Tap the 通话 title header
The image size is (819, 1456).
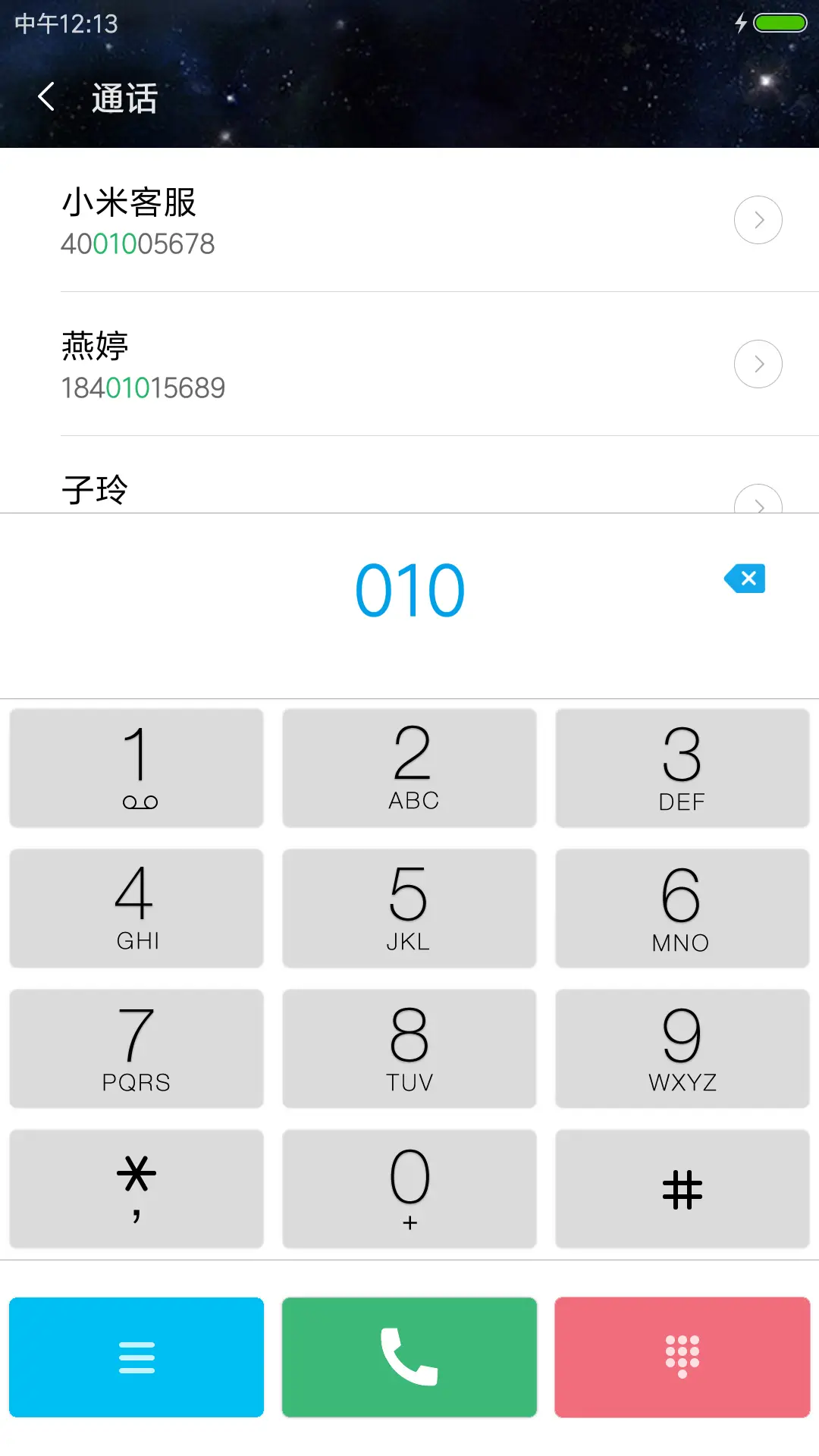tap(124, 97)
